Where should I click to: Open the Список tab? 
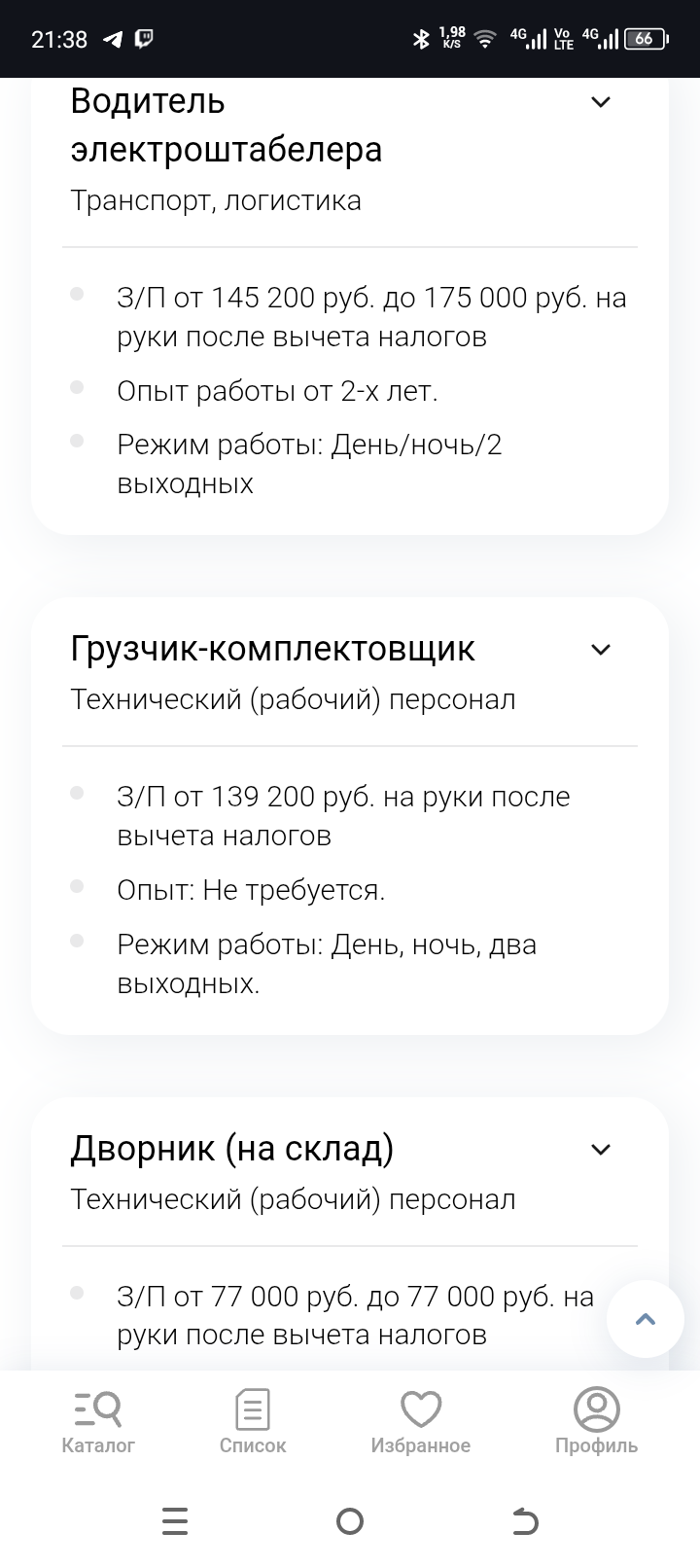[253, 1422]
